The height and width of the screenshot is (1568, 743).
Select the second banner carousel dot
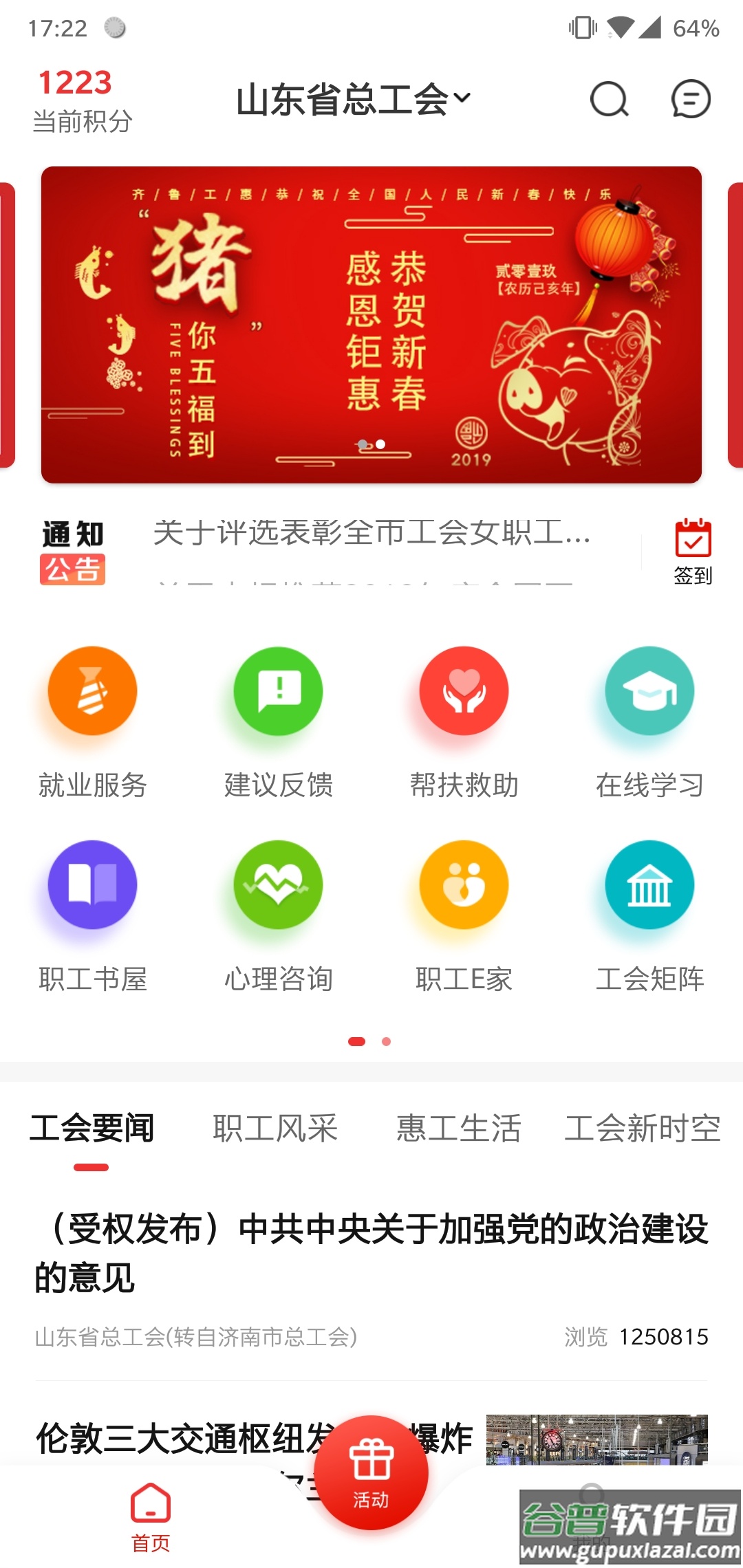(379, 444)
